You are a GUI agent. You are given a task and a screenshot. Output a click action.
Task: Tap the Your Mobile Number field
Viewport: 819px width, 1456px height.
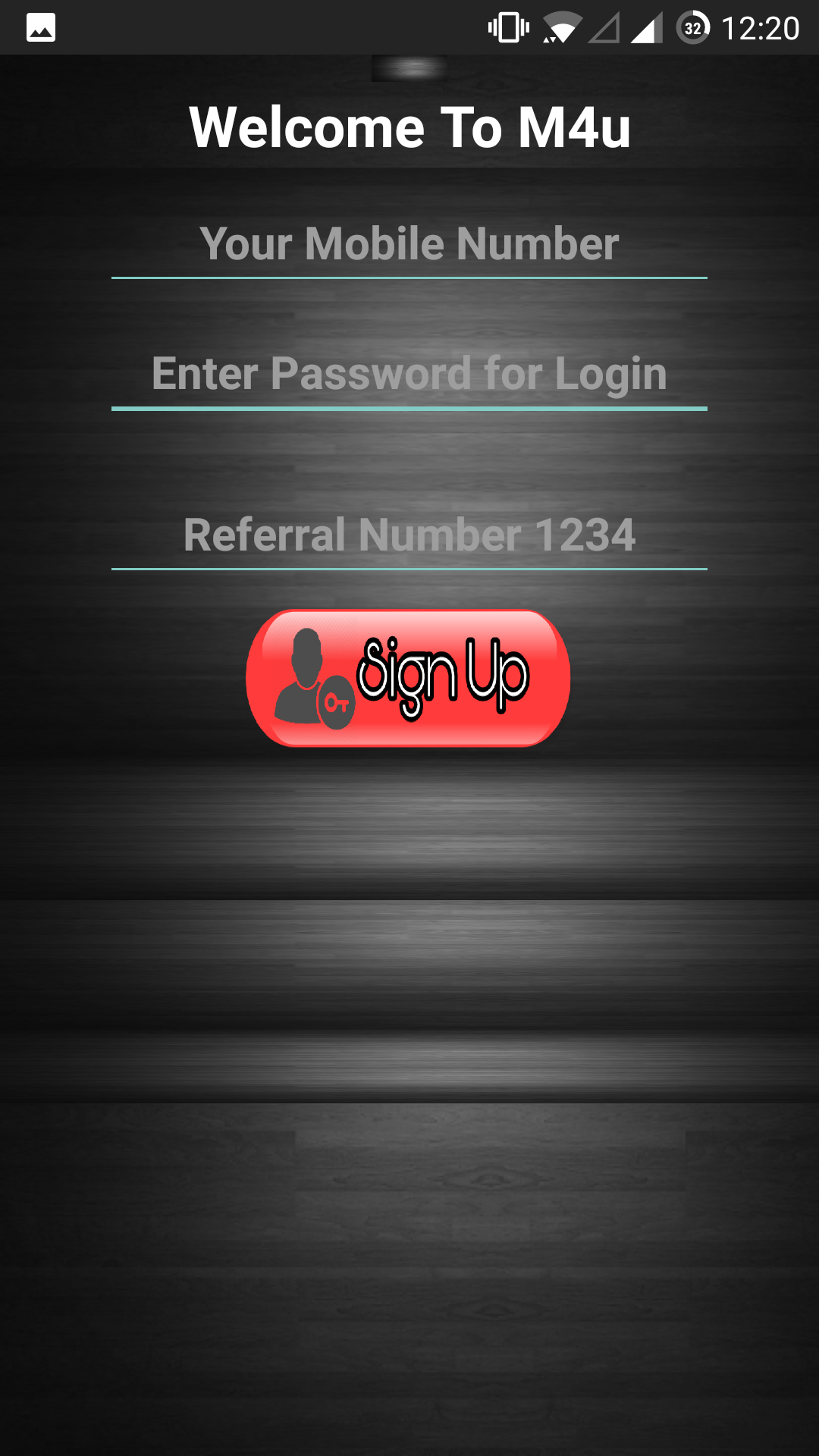coord(409,244)
